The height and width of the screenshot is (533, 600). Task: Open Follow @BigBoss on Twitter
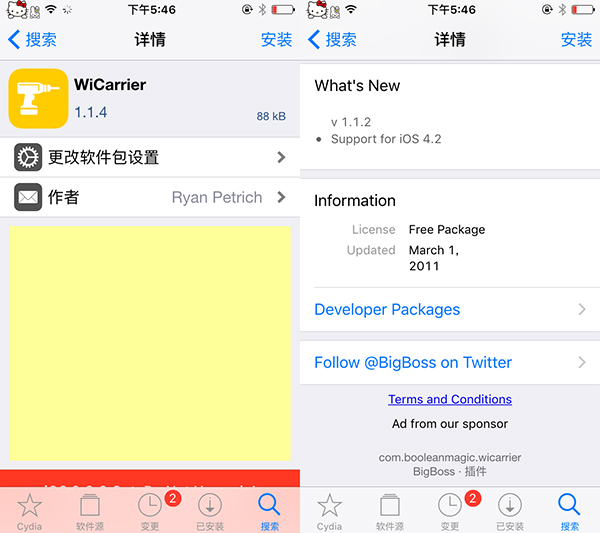(x=450, y=362)
